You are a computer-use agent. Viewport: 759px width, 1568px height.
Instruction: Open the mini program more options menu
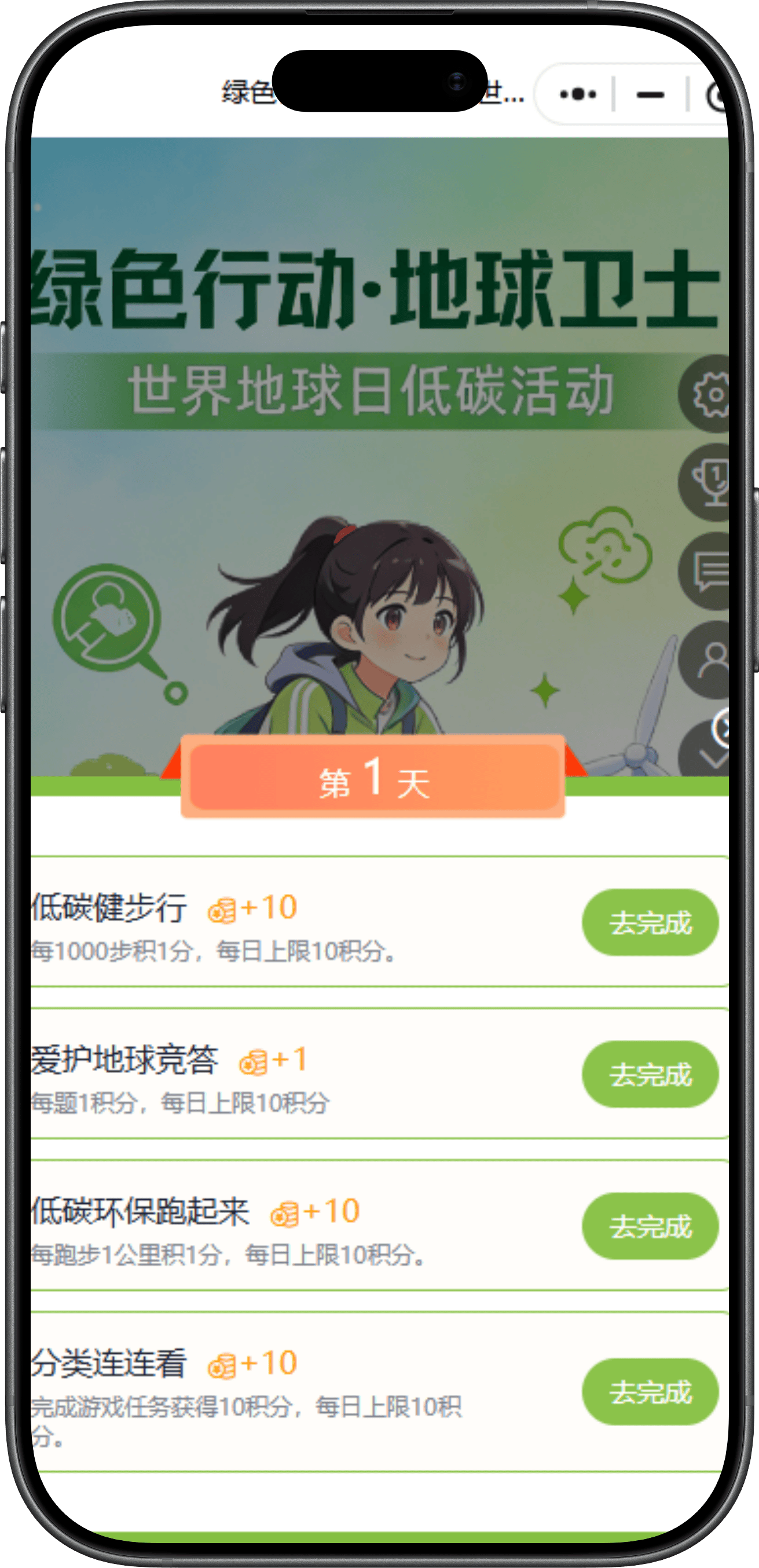[578, 94]
